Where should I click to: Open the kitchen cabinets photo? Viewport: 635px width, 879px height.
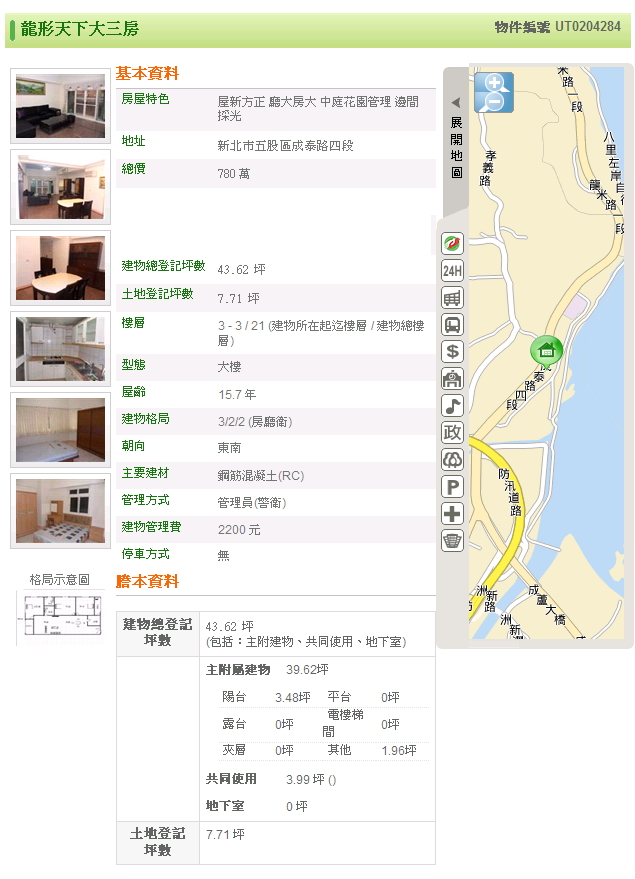click(60, 349)
